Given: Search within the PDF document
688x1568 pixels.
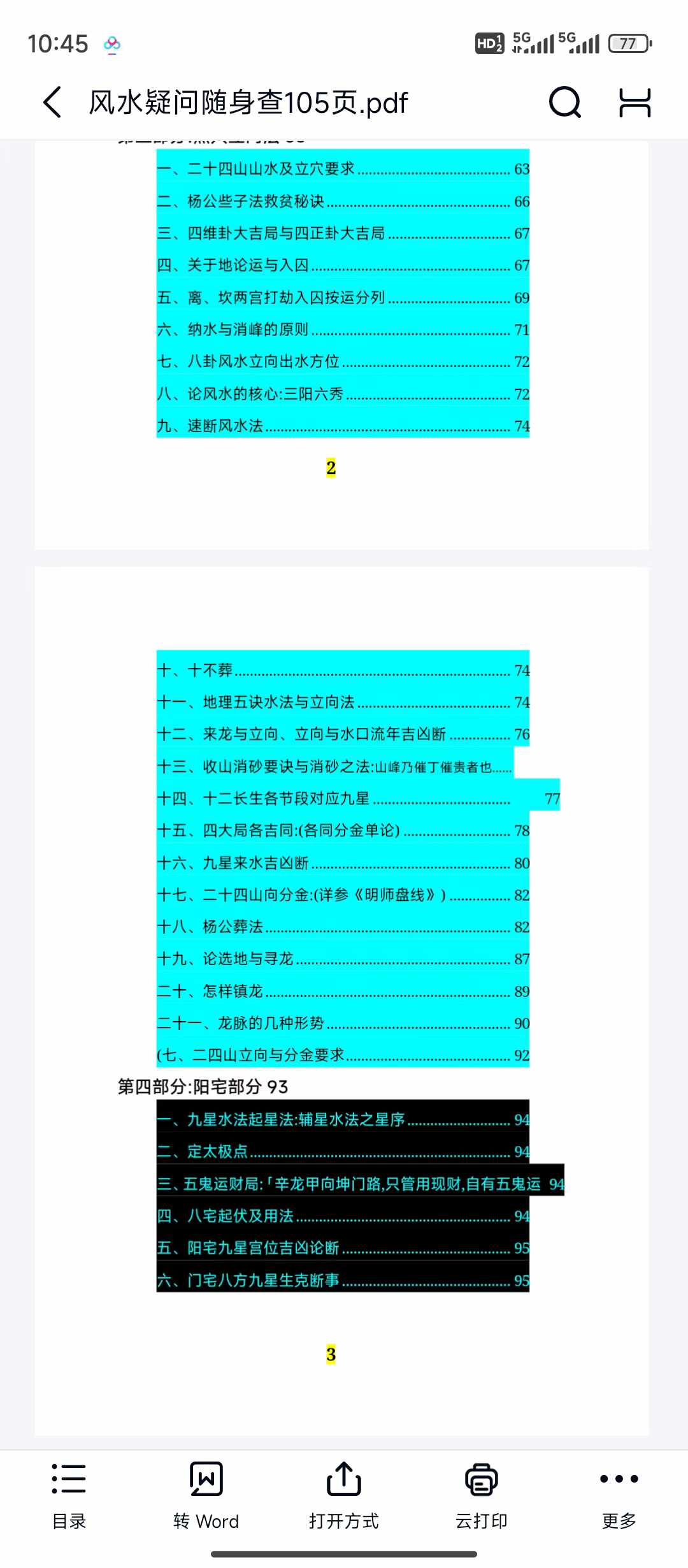Looking at the screenshot, I should 564,102.
